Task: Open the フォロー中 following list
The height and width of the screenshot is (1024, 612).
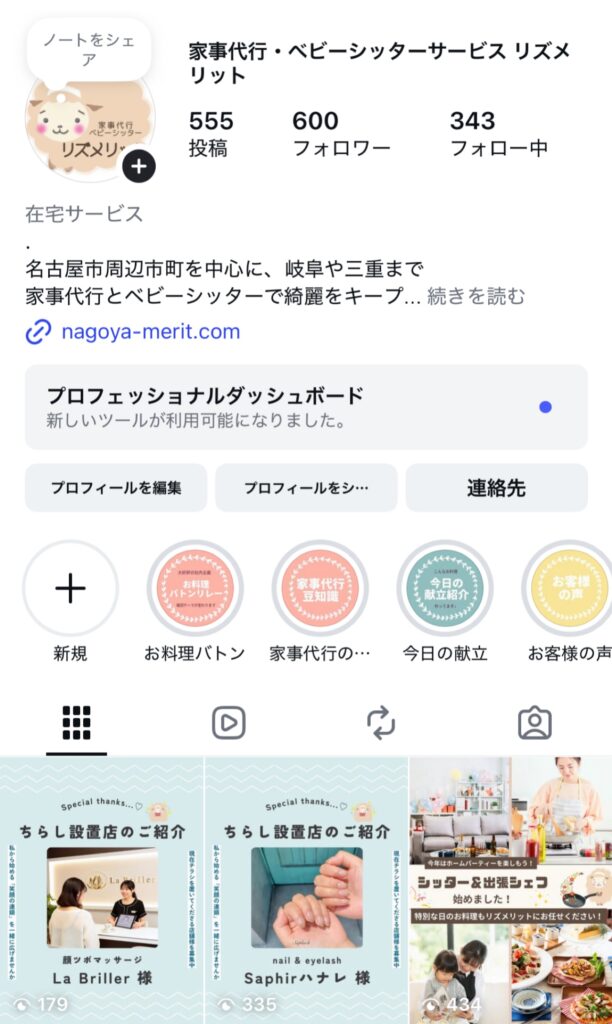Action: pyautogui.click(x=498, y=135)
